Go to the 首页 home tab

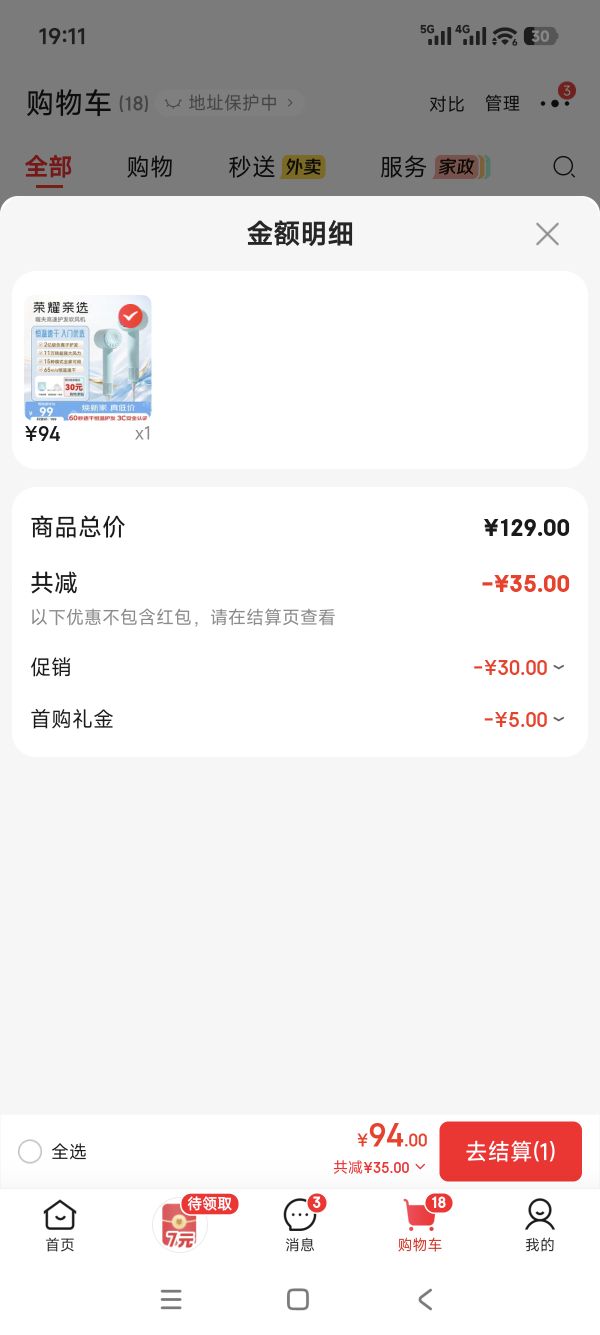pos(60,1225)
